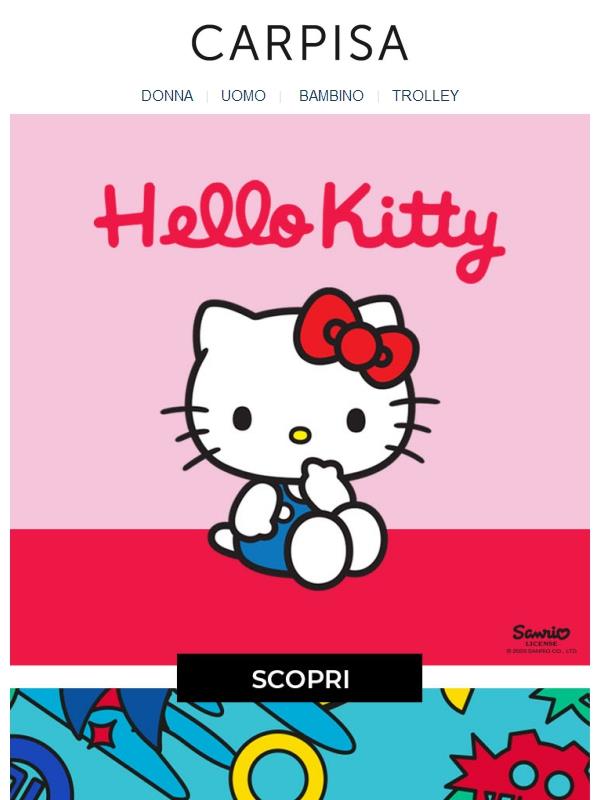The image size is (600, 800).
Task: Open the BAMBINO category
Action: coord(331,96)
